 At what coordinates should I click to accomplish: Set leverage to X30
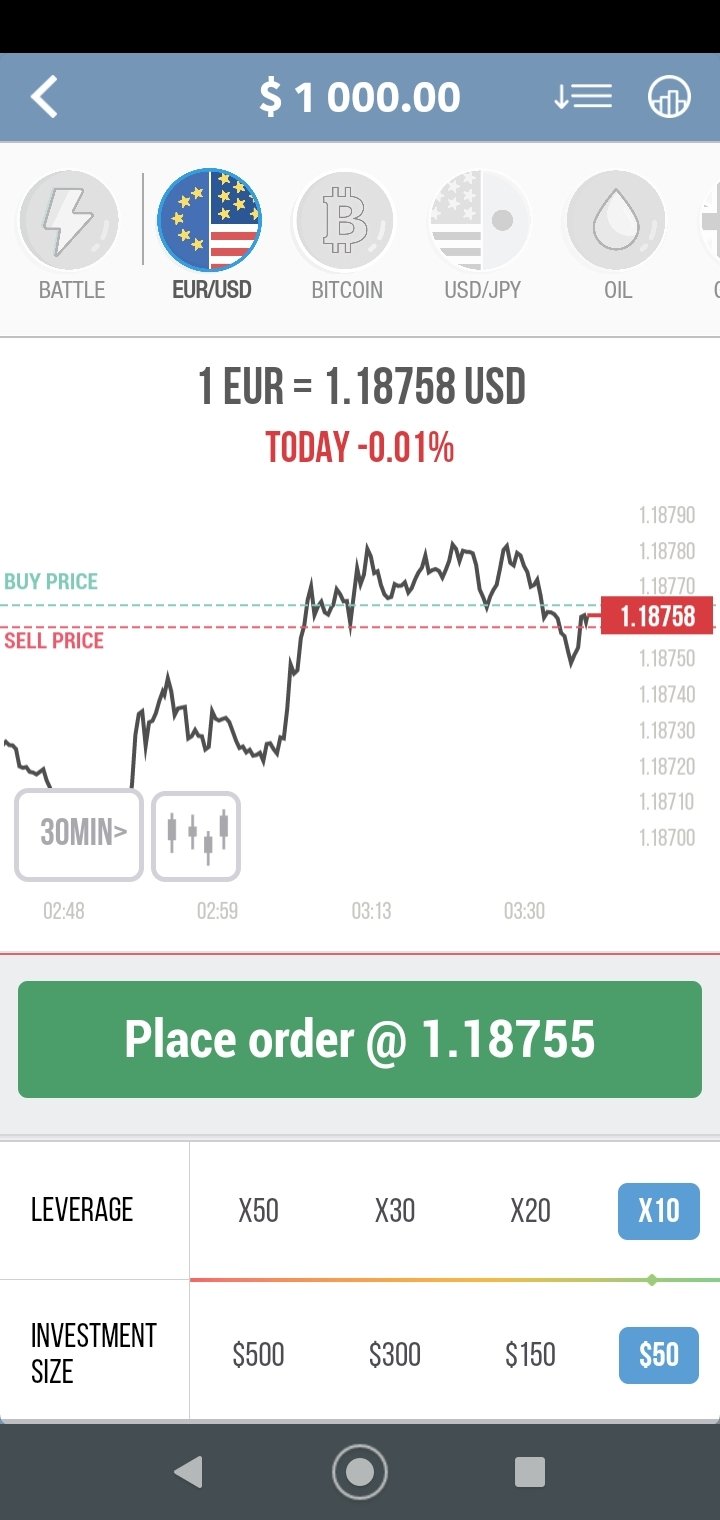395,1211
